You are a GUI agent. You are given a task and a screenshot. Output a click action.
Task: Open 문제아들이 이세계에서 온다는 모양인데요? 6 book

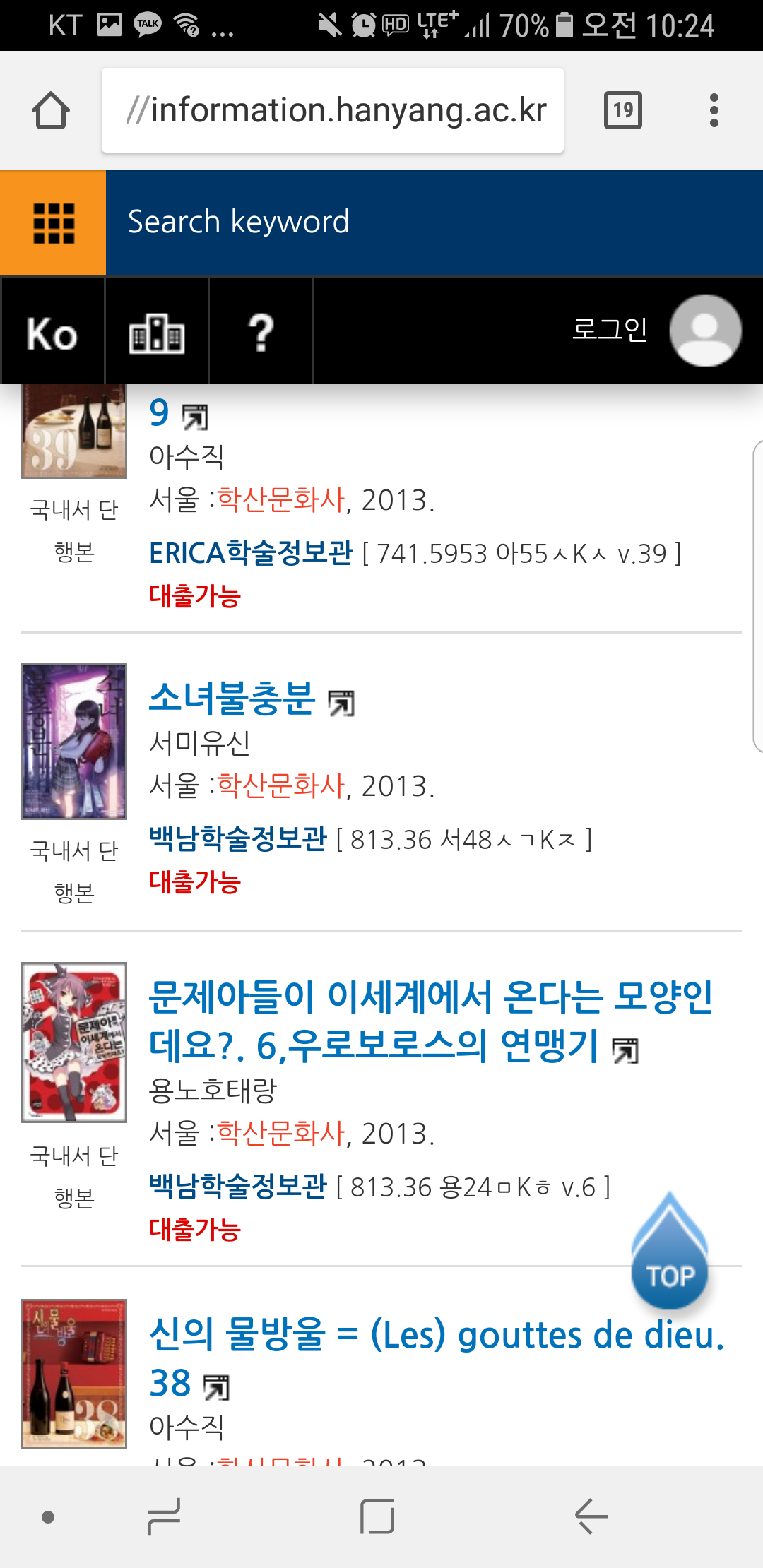(431, 1021)
